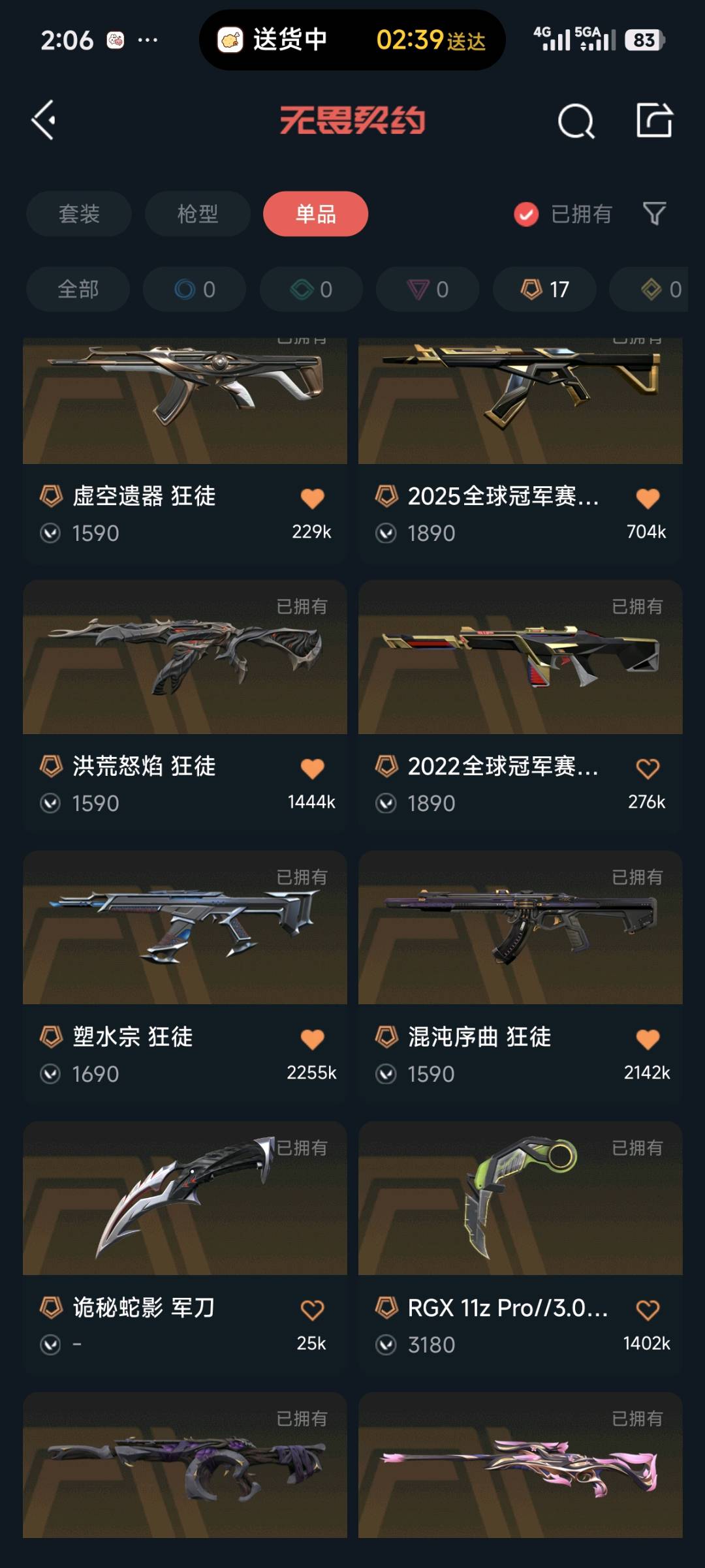Open the search icon in header
The image size is (705, 1568).
(576, 121)
